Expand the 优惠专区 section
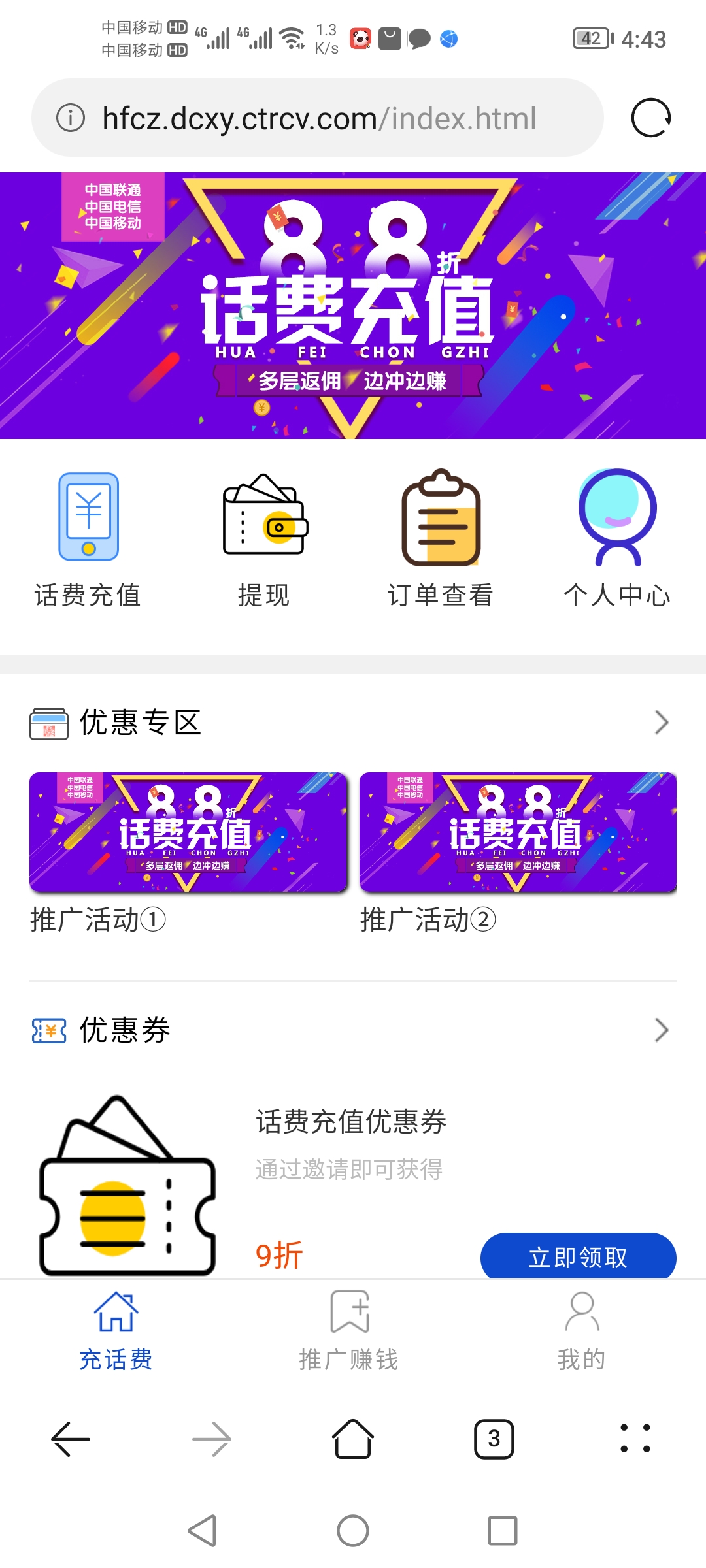This screenshot has width=706, height=1568. 661,723
